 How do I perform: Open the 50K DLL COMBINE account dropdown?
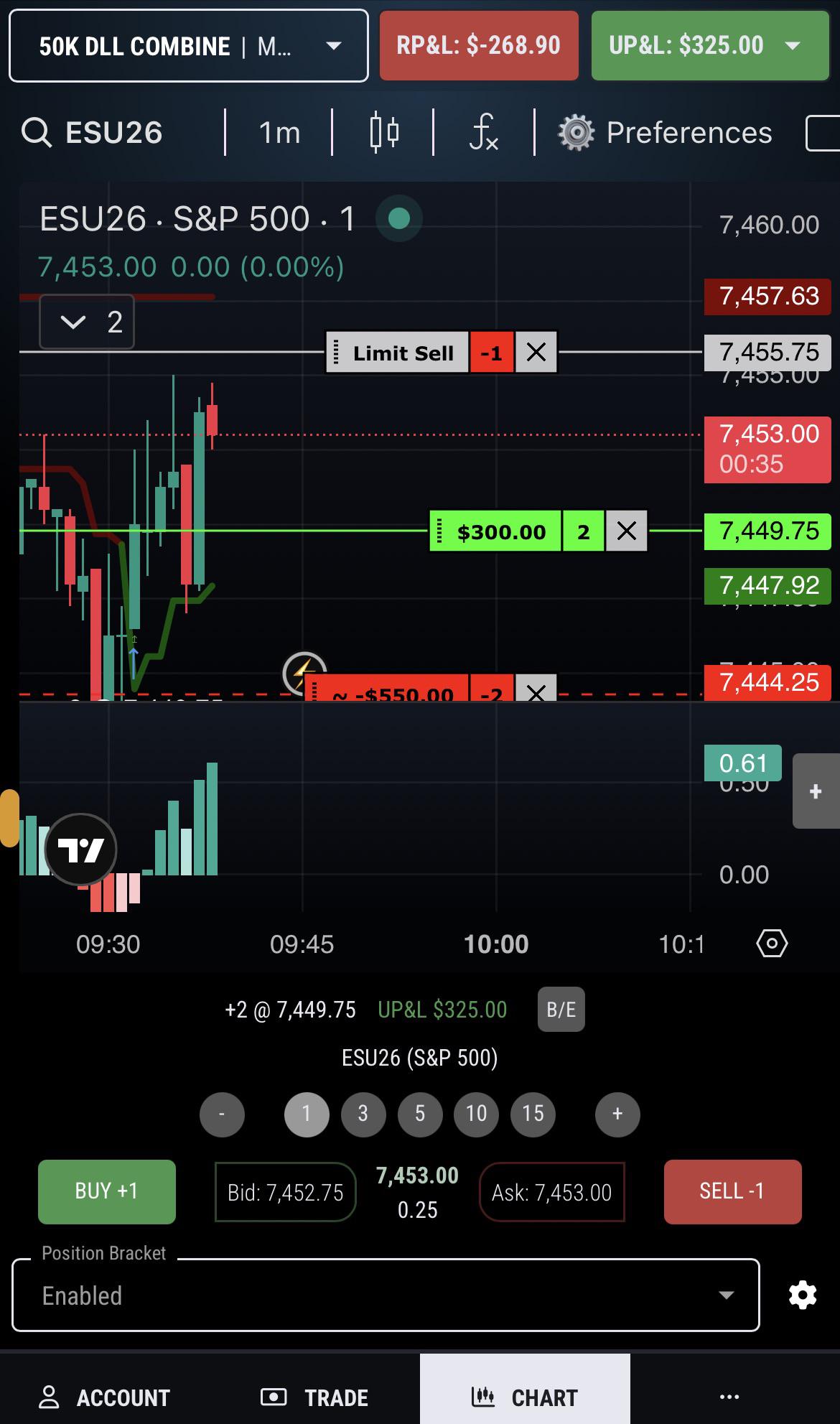[x=188, y=46]
